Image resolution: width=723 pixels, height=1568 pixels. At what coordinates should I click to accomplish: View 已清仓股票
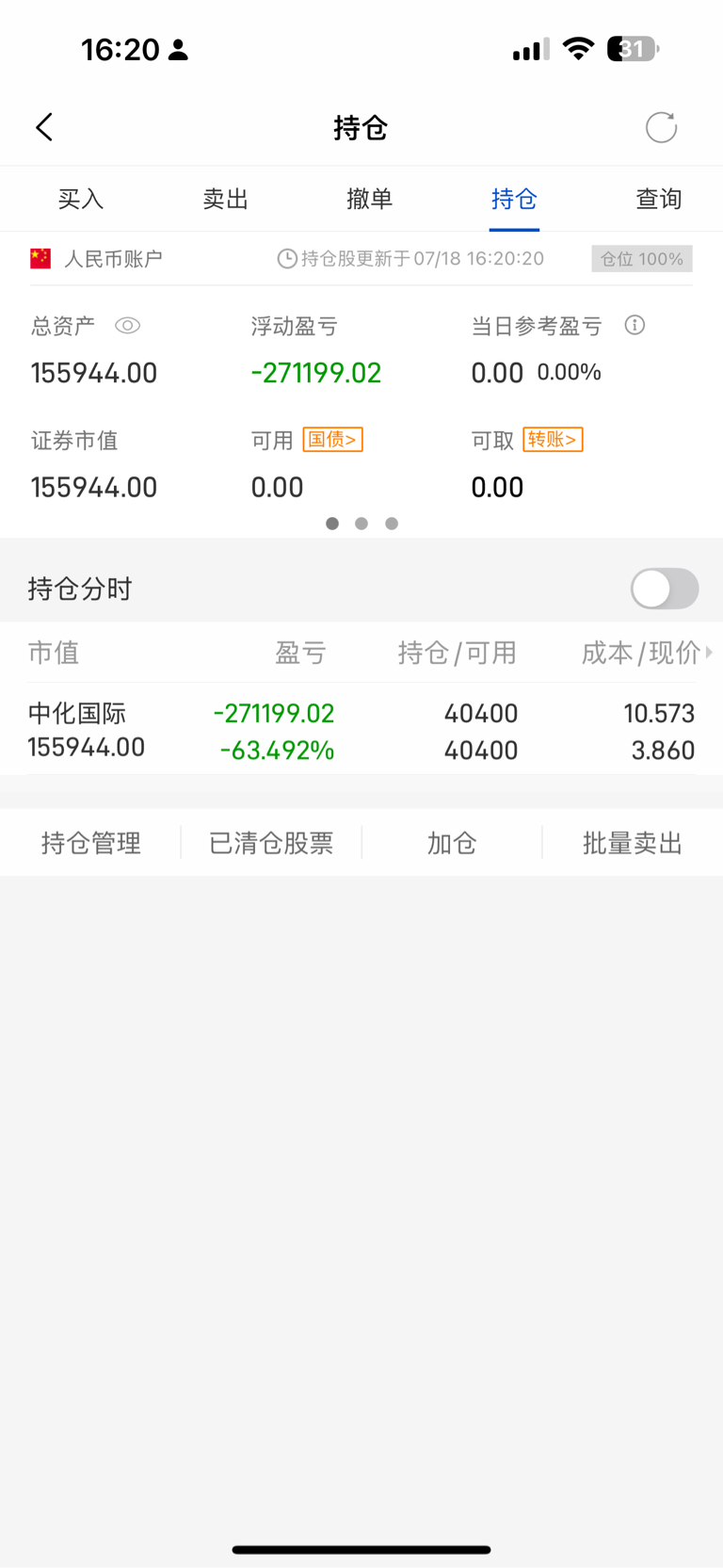(271, 843)
